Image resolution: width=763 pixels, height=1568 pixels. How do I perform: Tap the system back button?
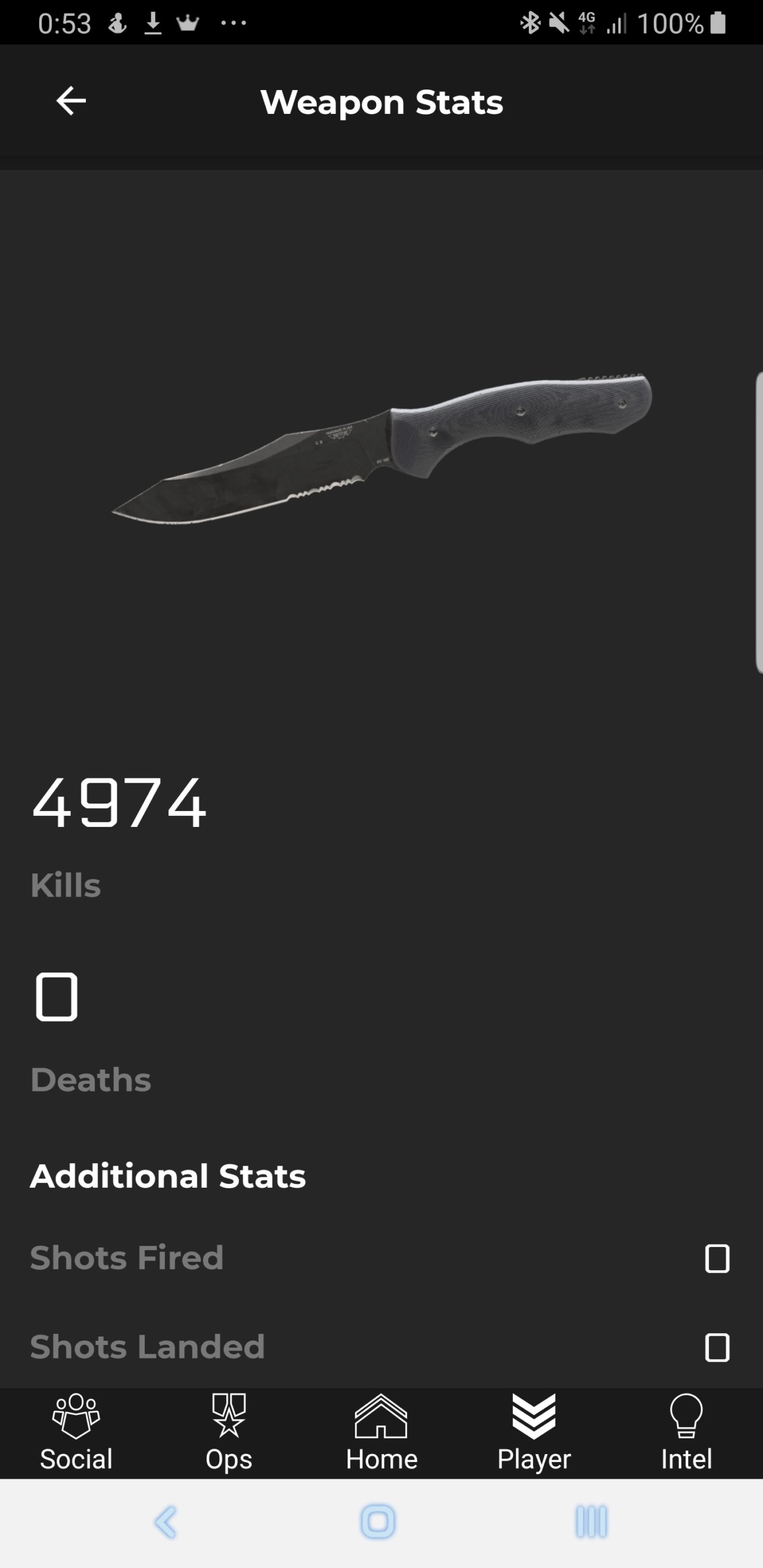point(166,1523)
